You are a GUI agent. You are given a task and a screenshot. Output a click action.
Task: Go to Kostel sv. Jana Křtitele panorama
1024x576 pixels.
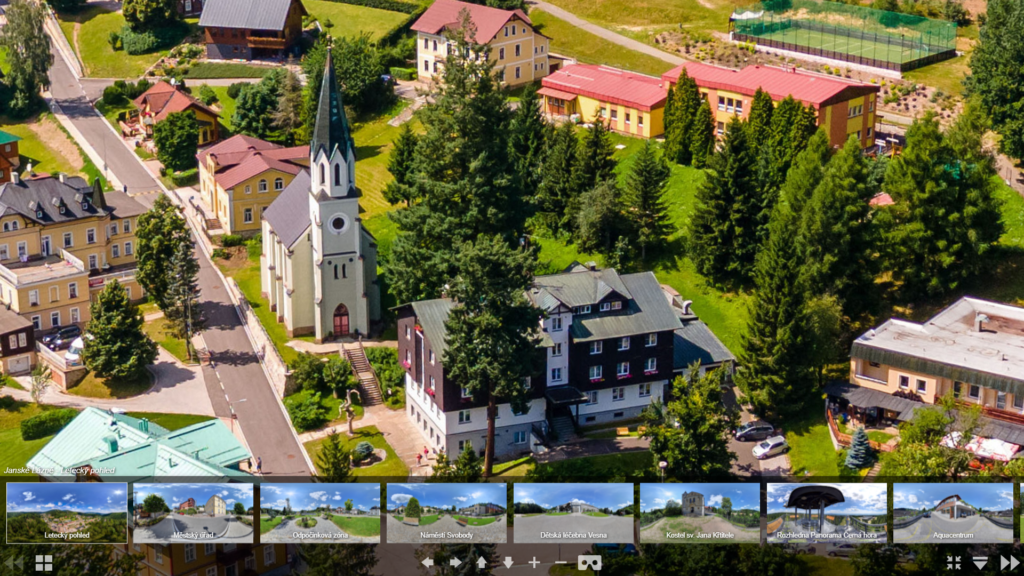pos(700,513)
